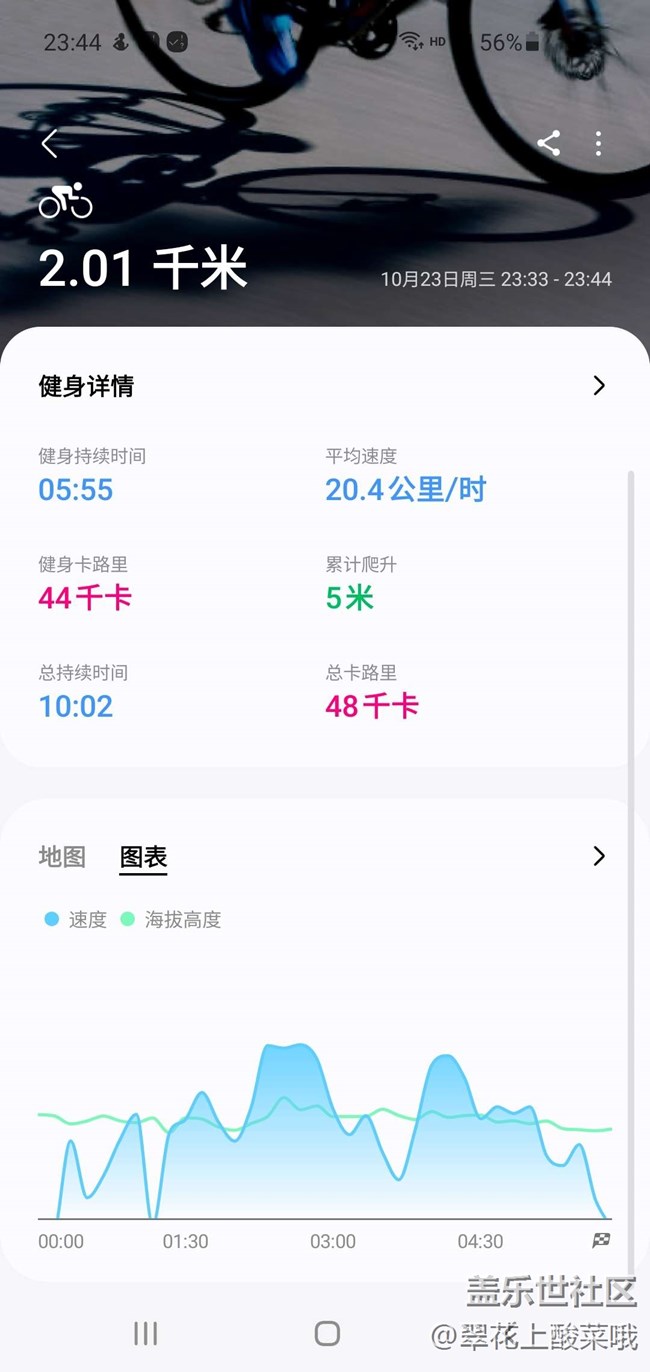Expand the chart section with its chevron

(599, 856)
